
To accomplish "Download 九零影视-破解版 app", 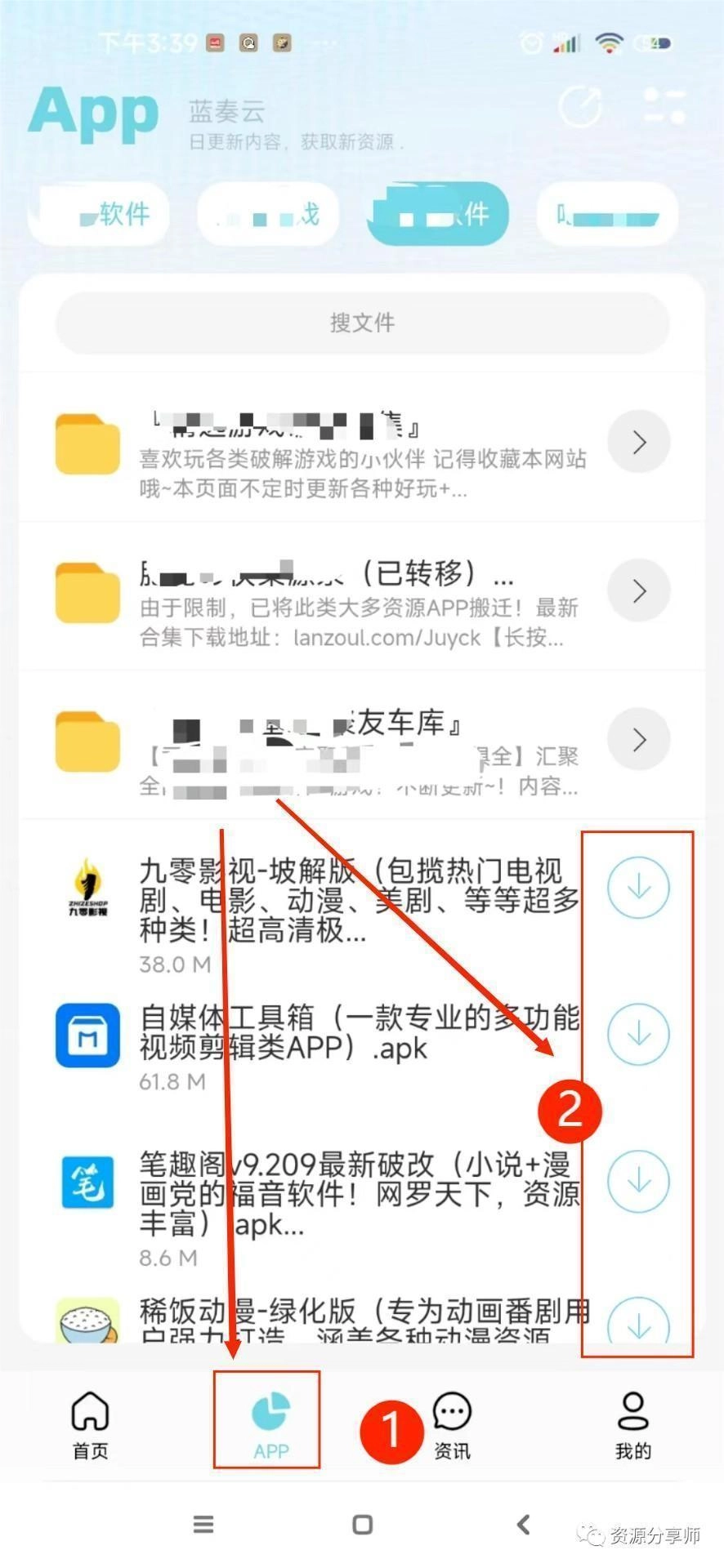I will point(638,888).
